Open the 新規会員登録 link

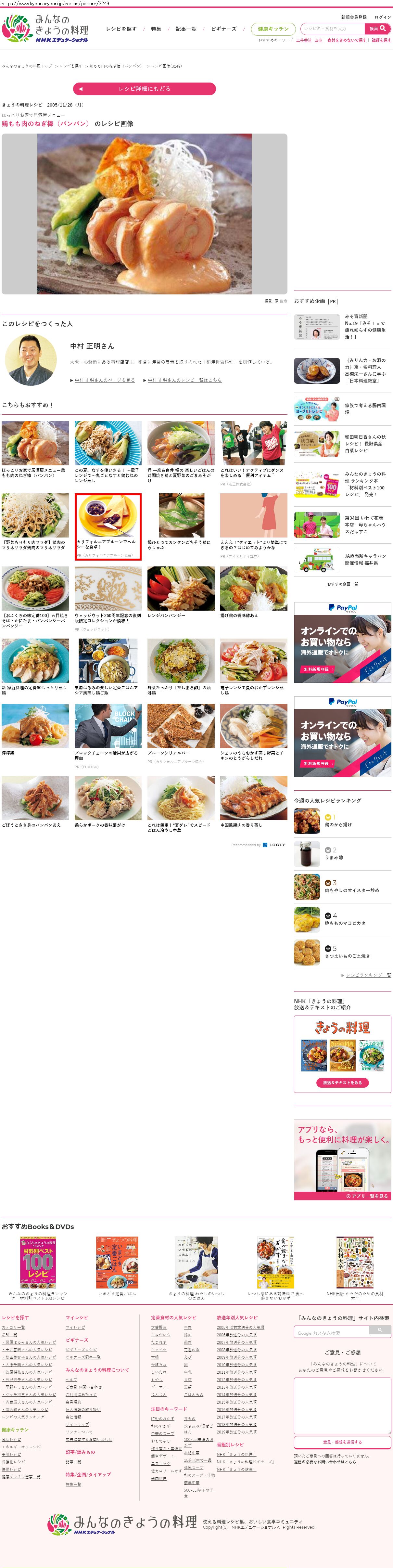(353, 17)
